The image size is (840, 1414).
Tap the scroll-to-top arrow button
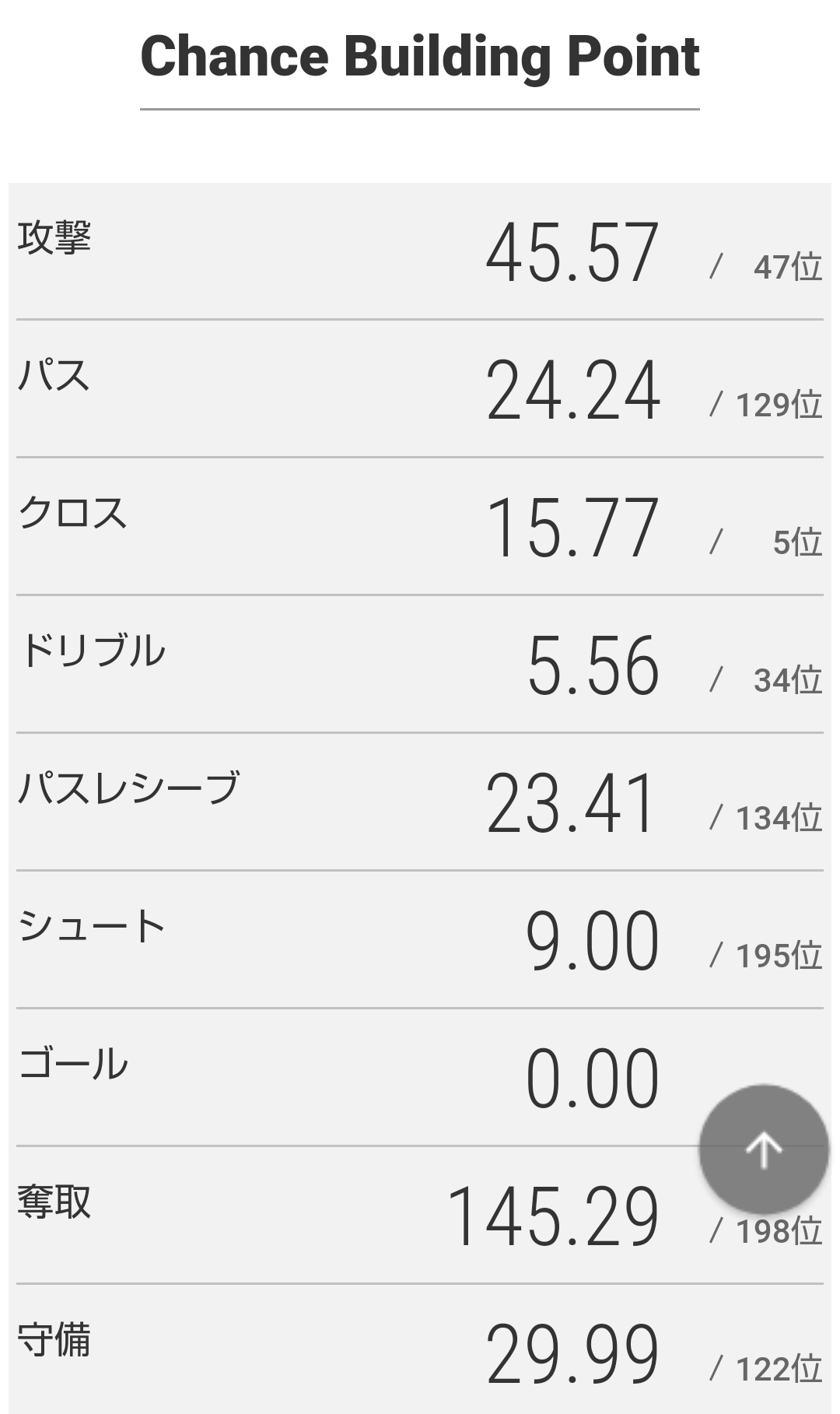click(x=763, y=1149)
